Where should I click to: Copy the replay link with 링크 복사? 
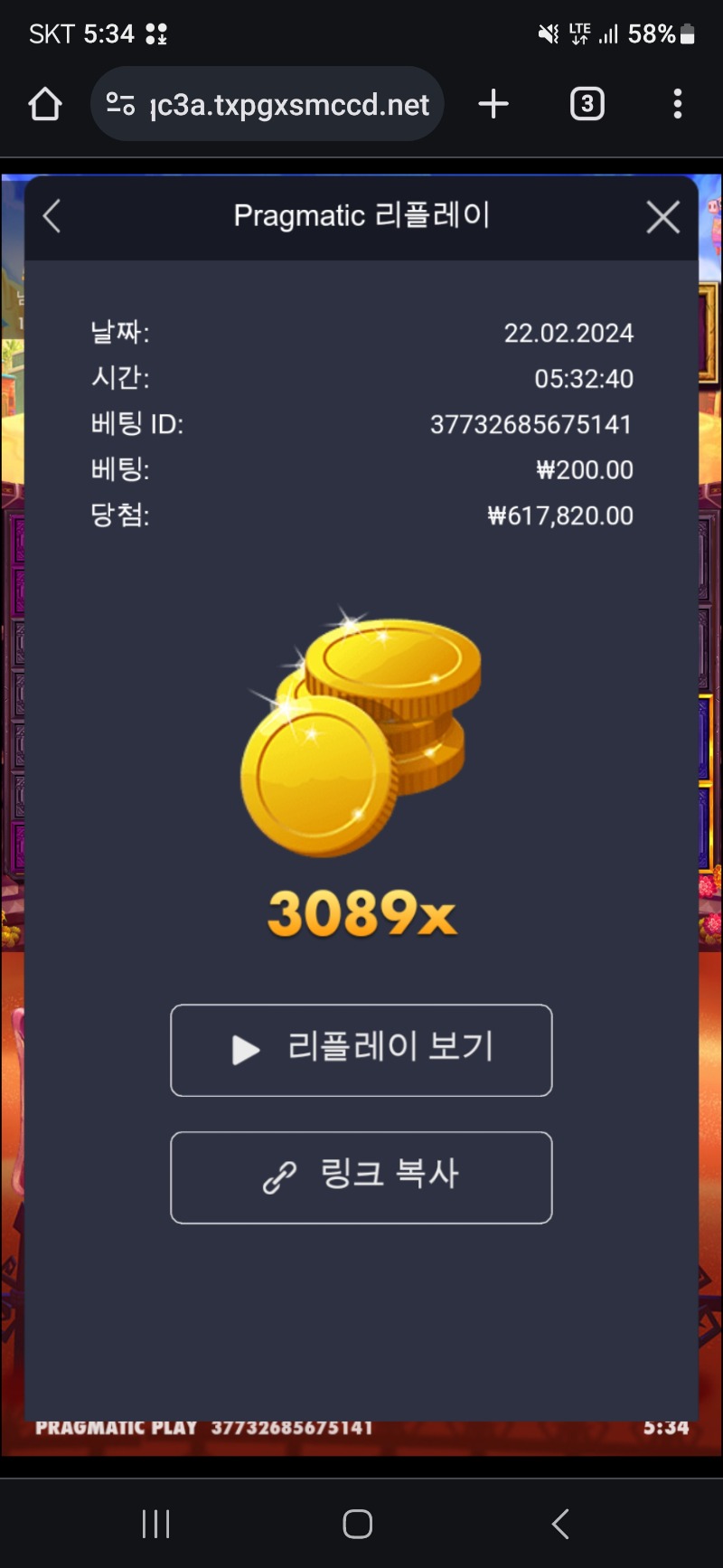361,1177
